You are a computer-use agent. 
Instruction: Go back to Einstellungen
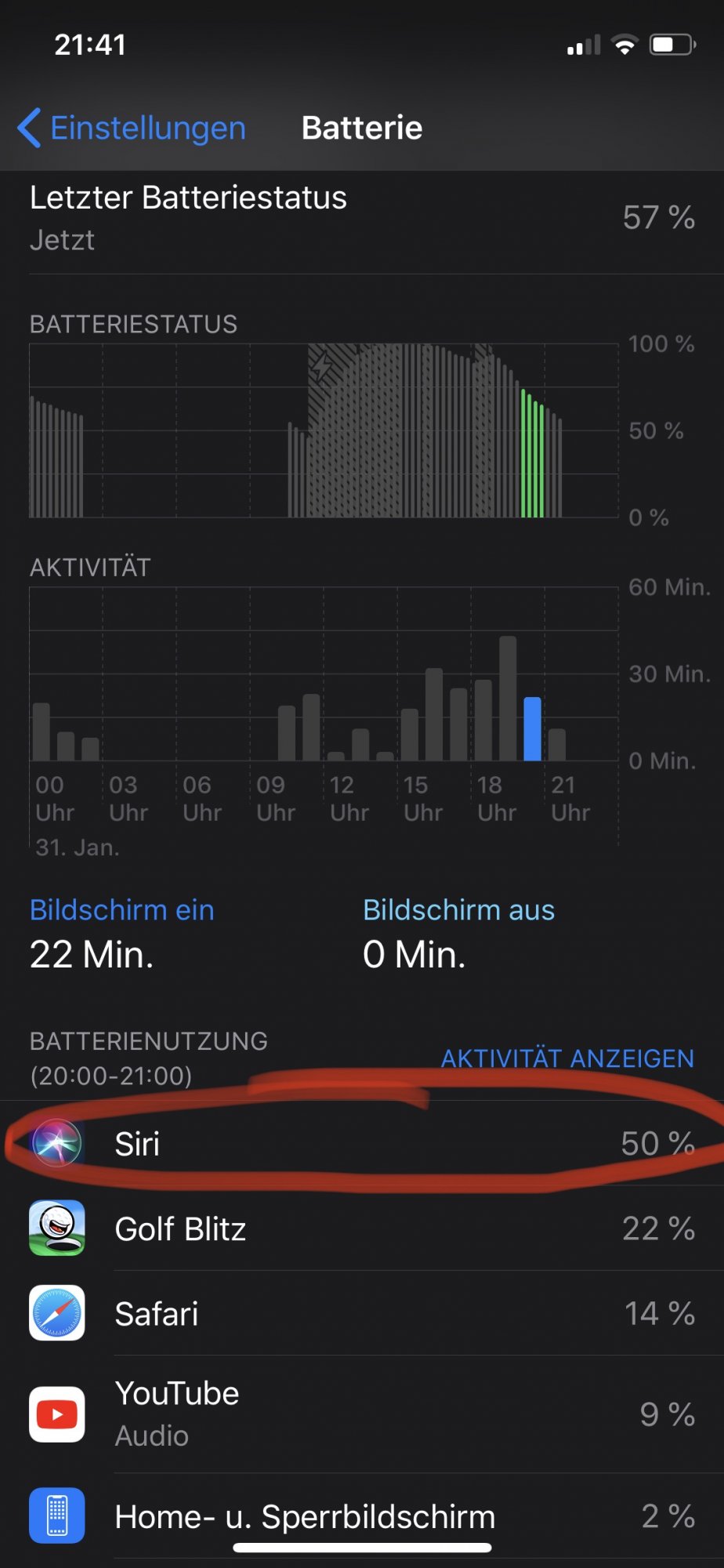(x=132, y=128)
